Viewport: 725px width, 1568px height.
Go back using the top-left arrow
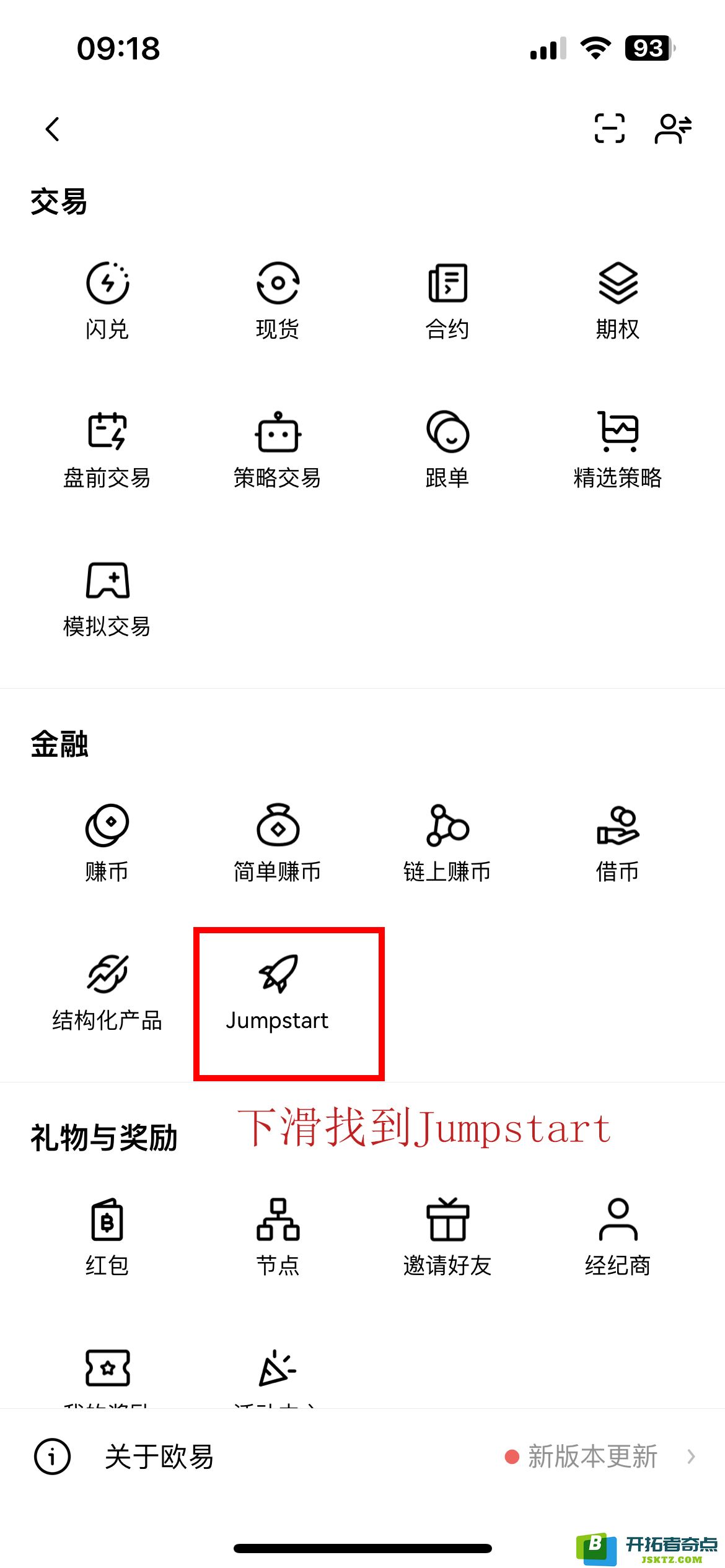[53, 129]
